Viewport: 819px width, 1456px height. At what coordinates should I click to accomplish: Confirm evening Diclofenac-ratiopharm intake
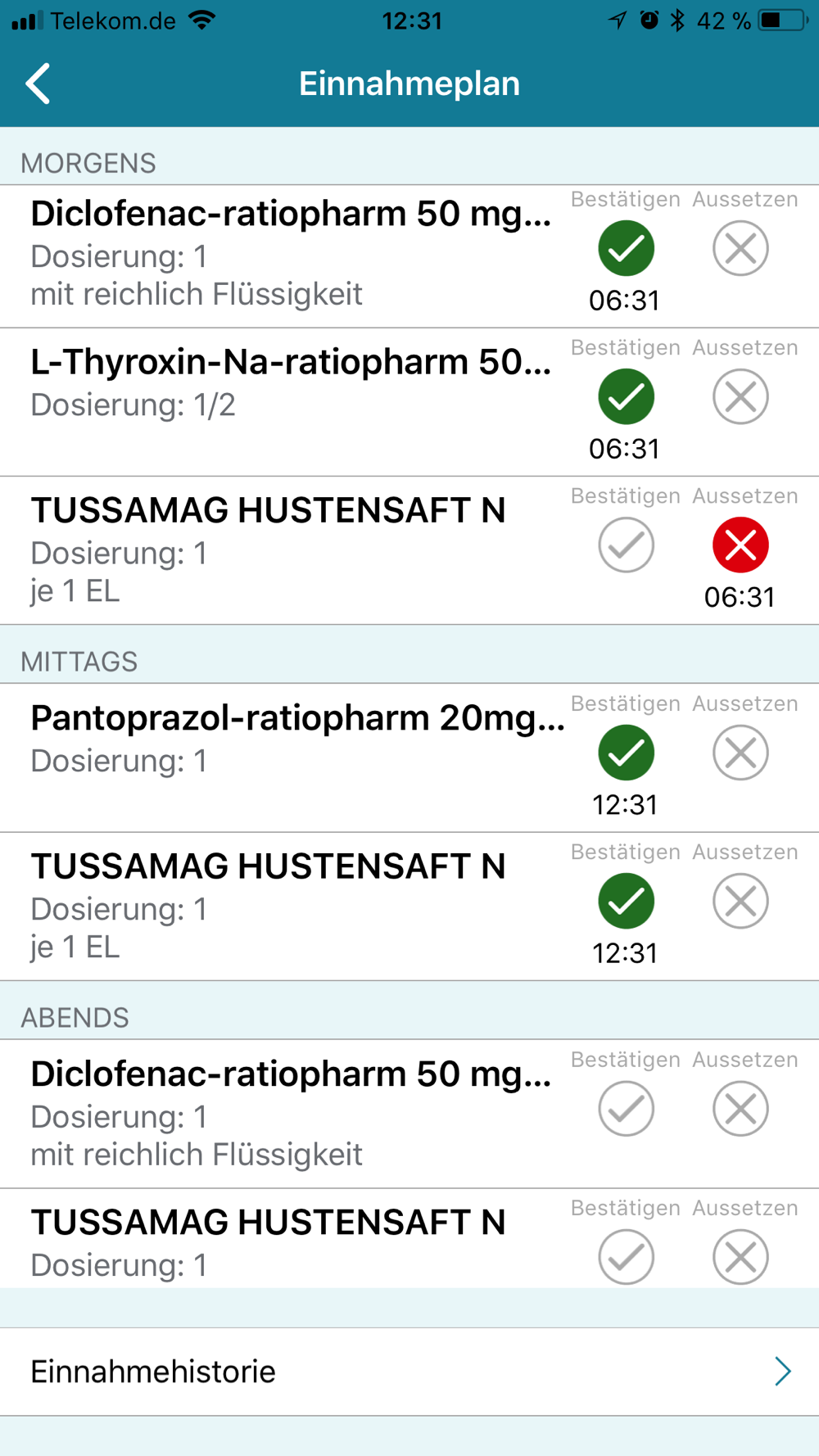626,1109
